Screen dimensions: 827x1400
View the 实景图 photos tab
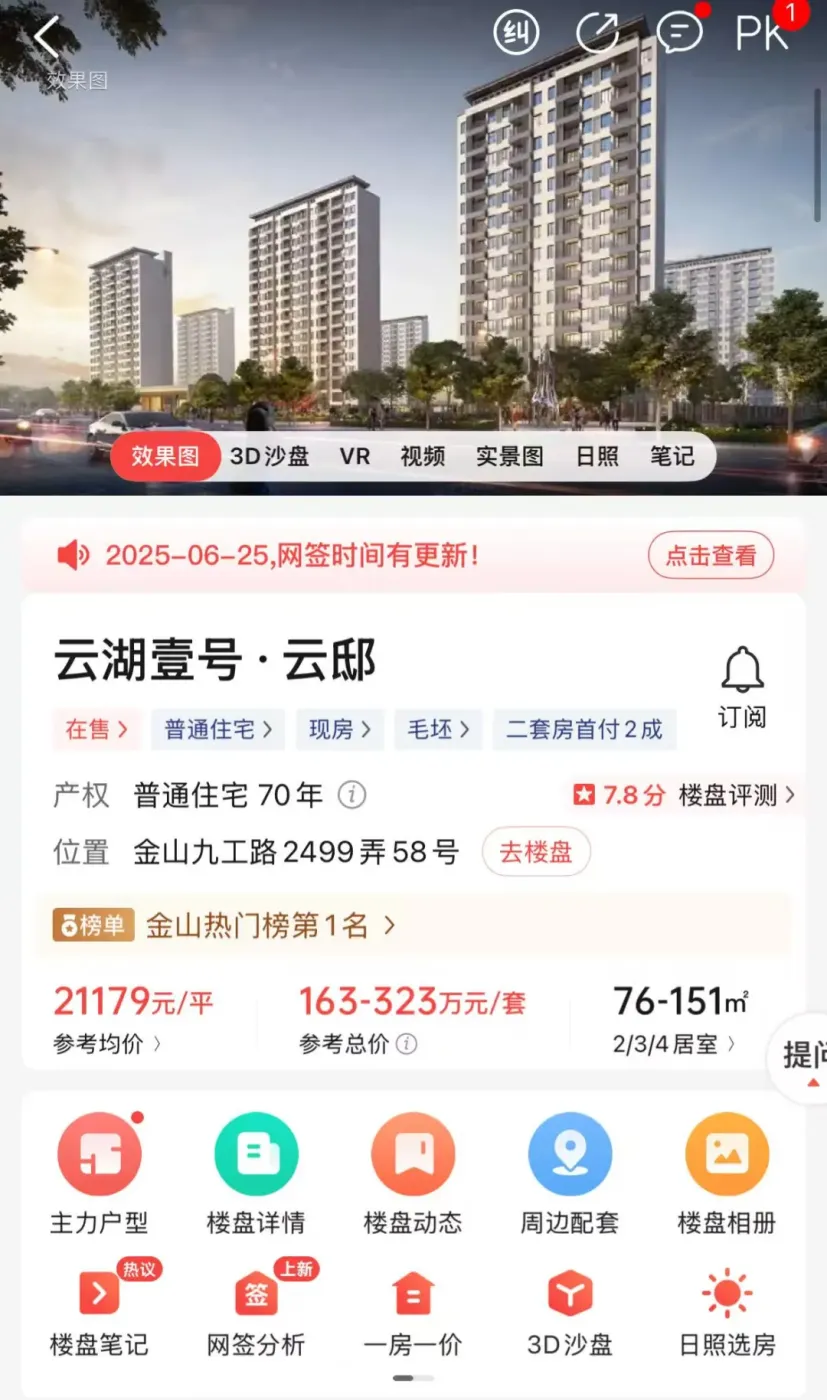[x=509, y=457]
